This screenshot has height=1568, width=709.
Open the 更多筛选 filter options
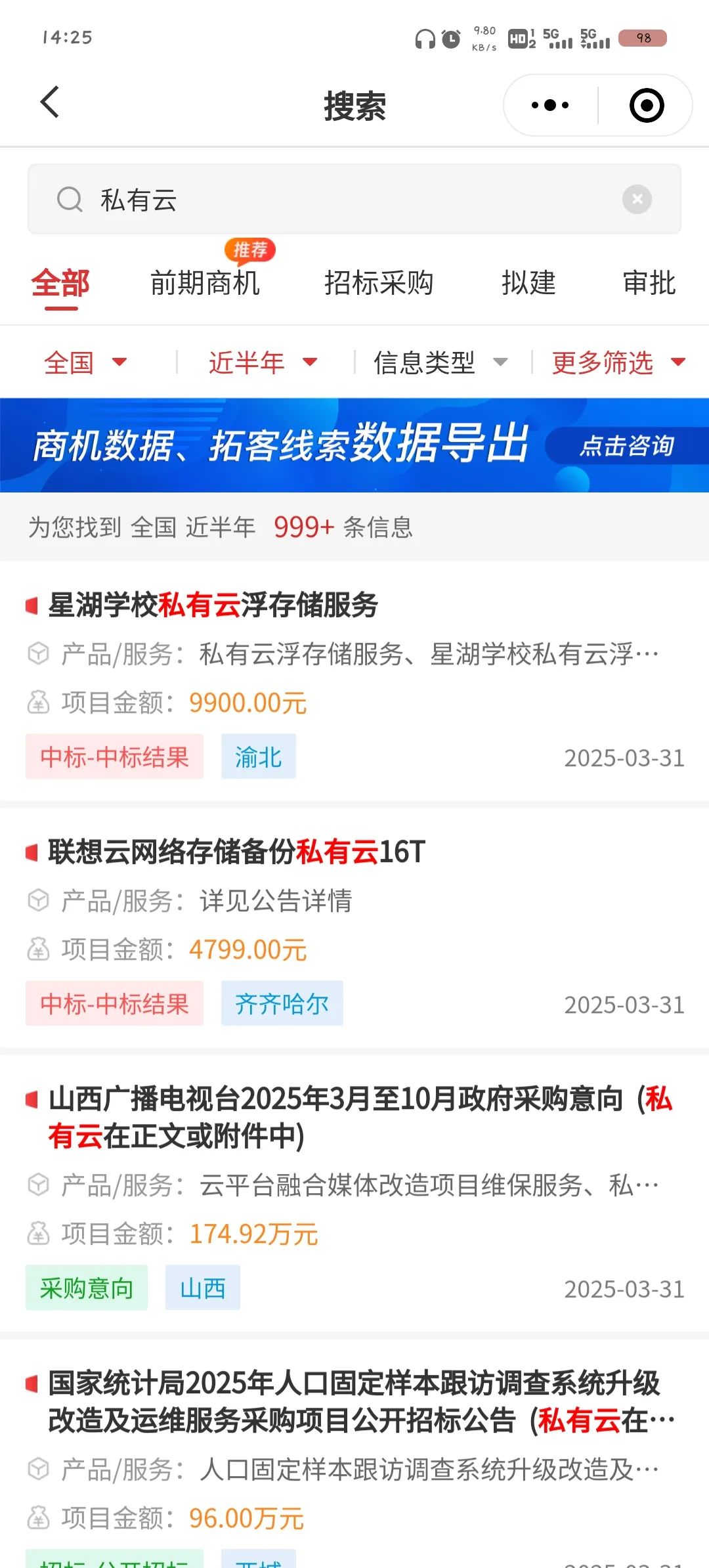[618, 362]
